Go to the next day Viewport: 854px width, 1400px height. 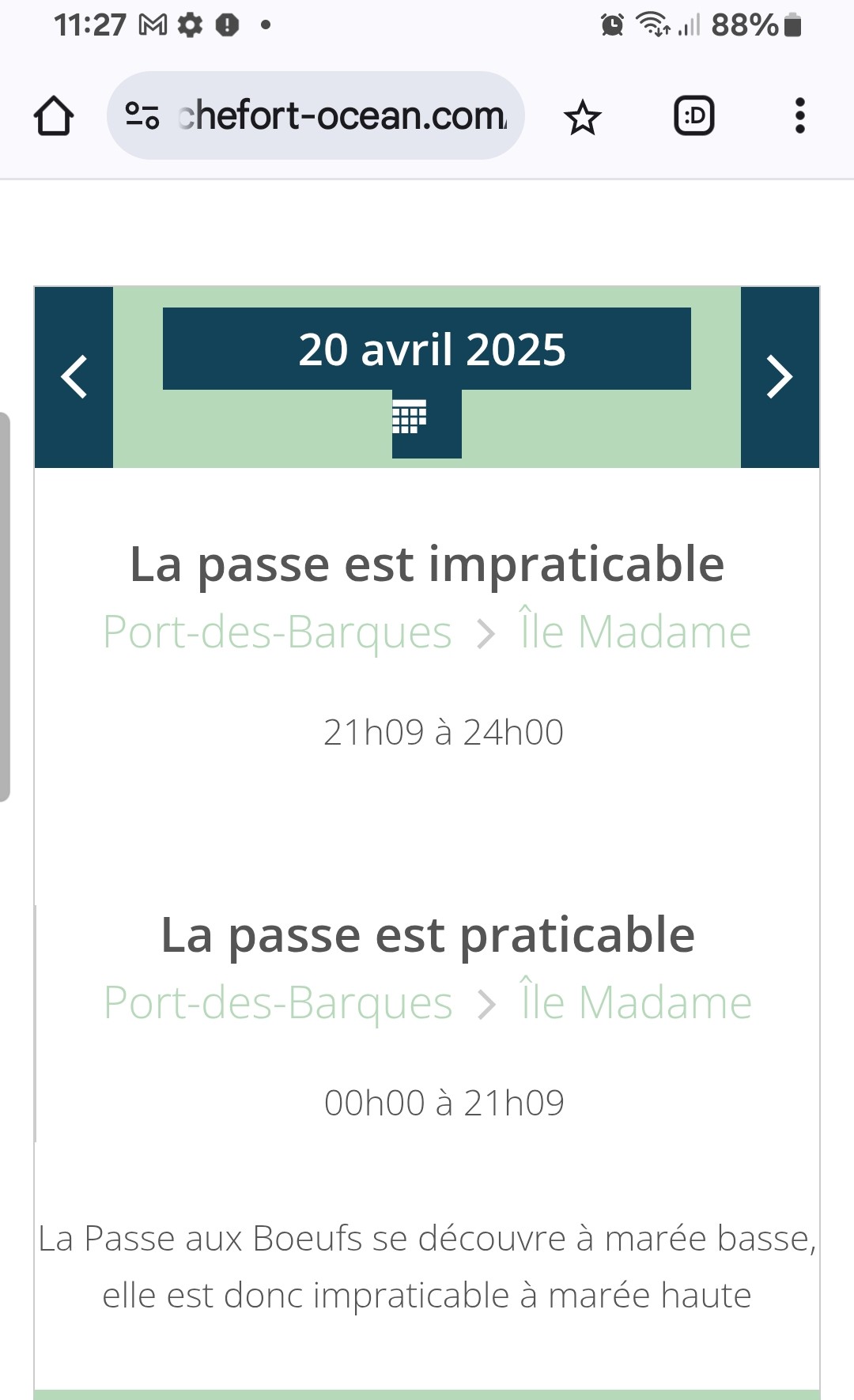point(780,377)
